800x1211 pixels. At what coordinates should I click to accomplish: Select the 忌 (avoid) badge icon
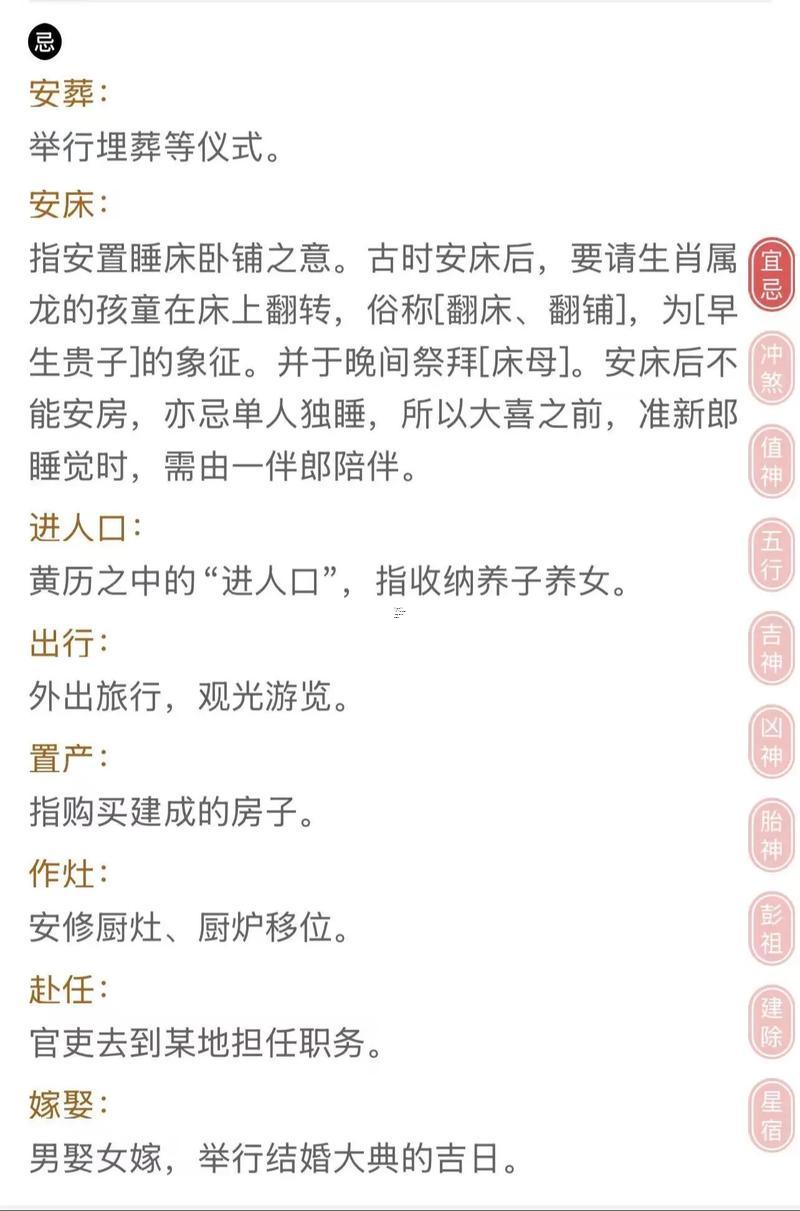[45, 40]
